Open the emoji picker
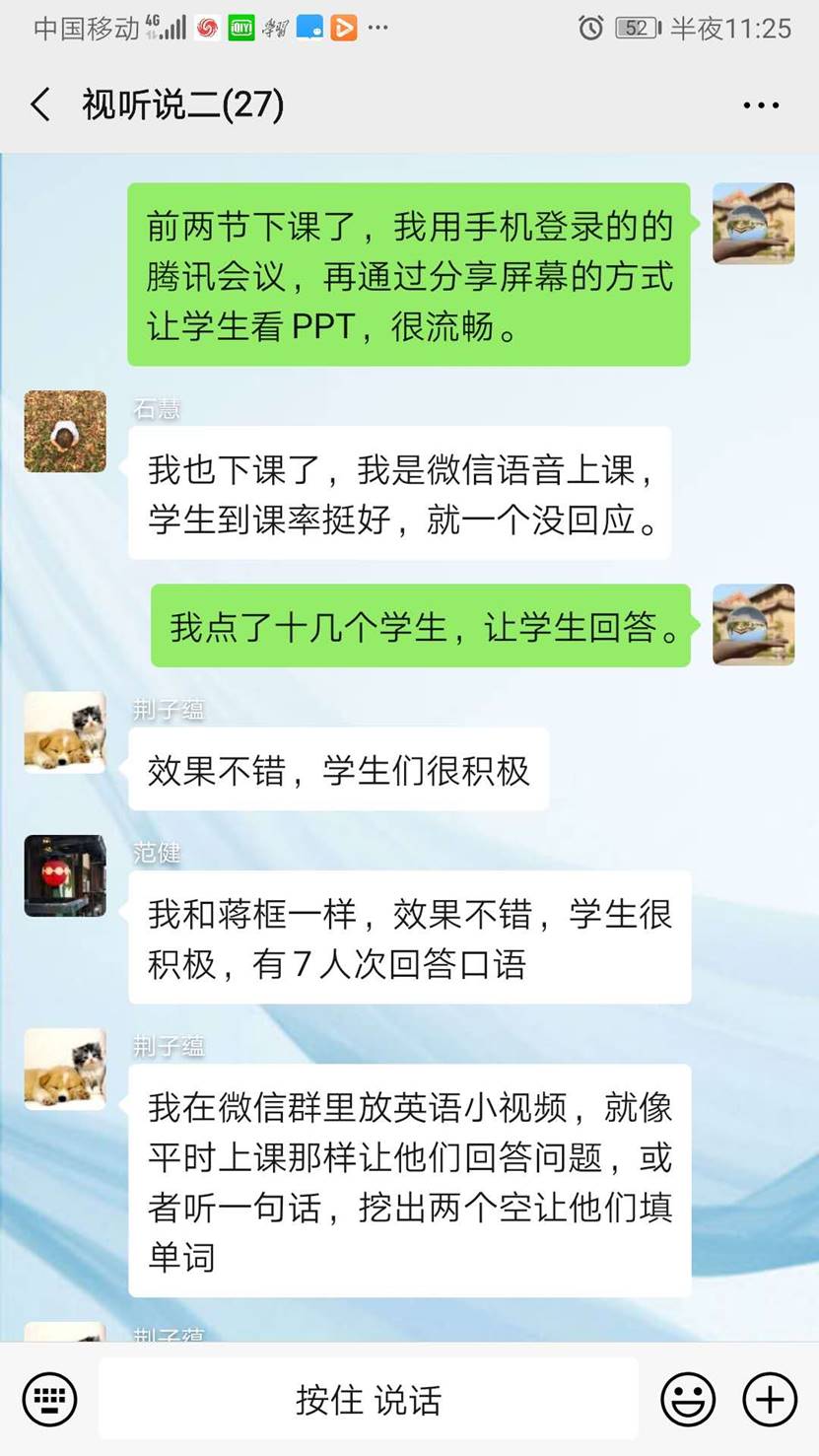This screenshot has width=819, height=1456. pyautogui.click(x=688, y=1399)
